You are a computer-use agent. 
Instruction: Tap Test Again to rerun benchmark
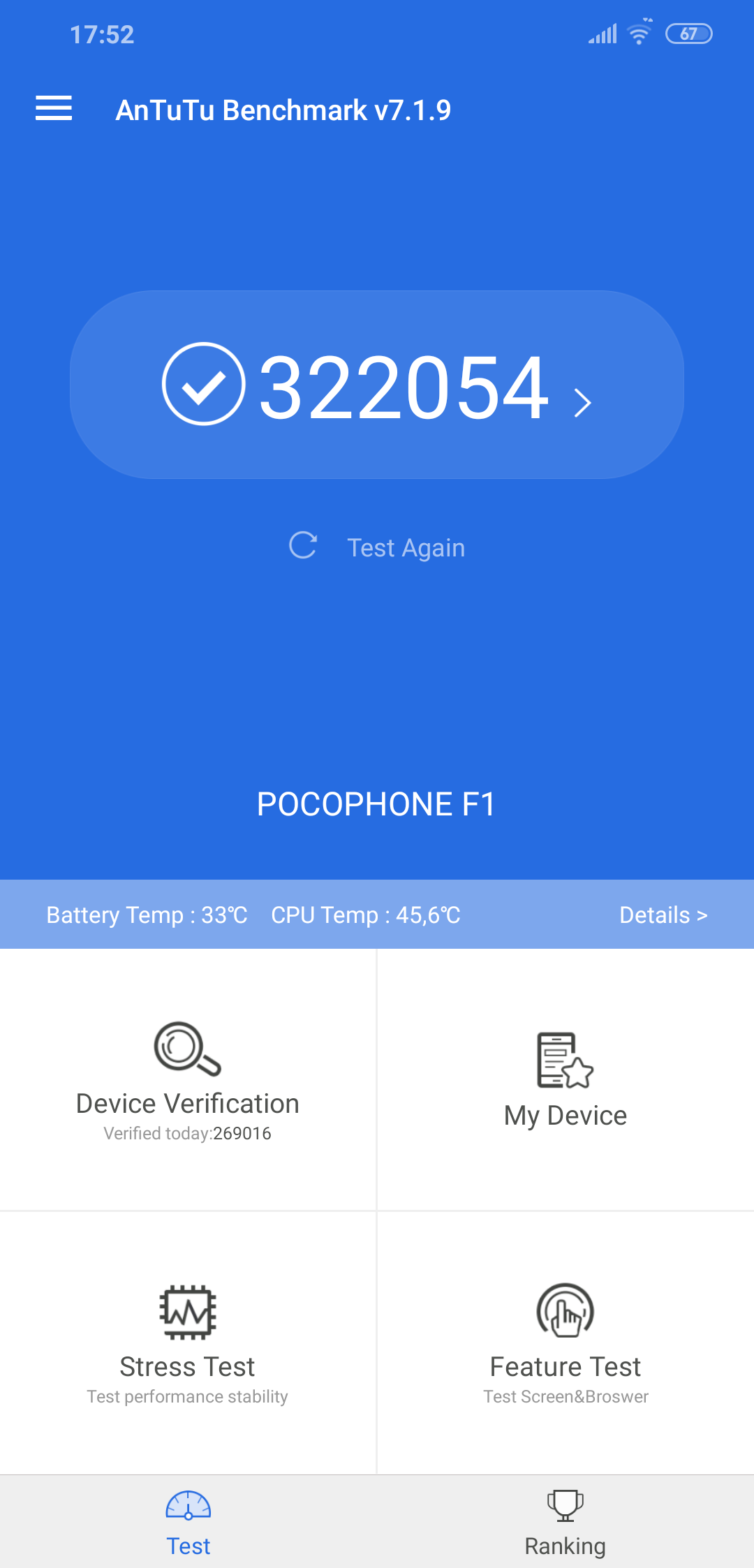377,547
